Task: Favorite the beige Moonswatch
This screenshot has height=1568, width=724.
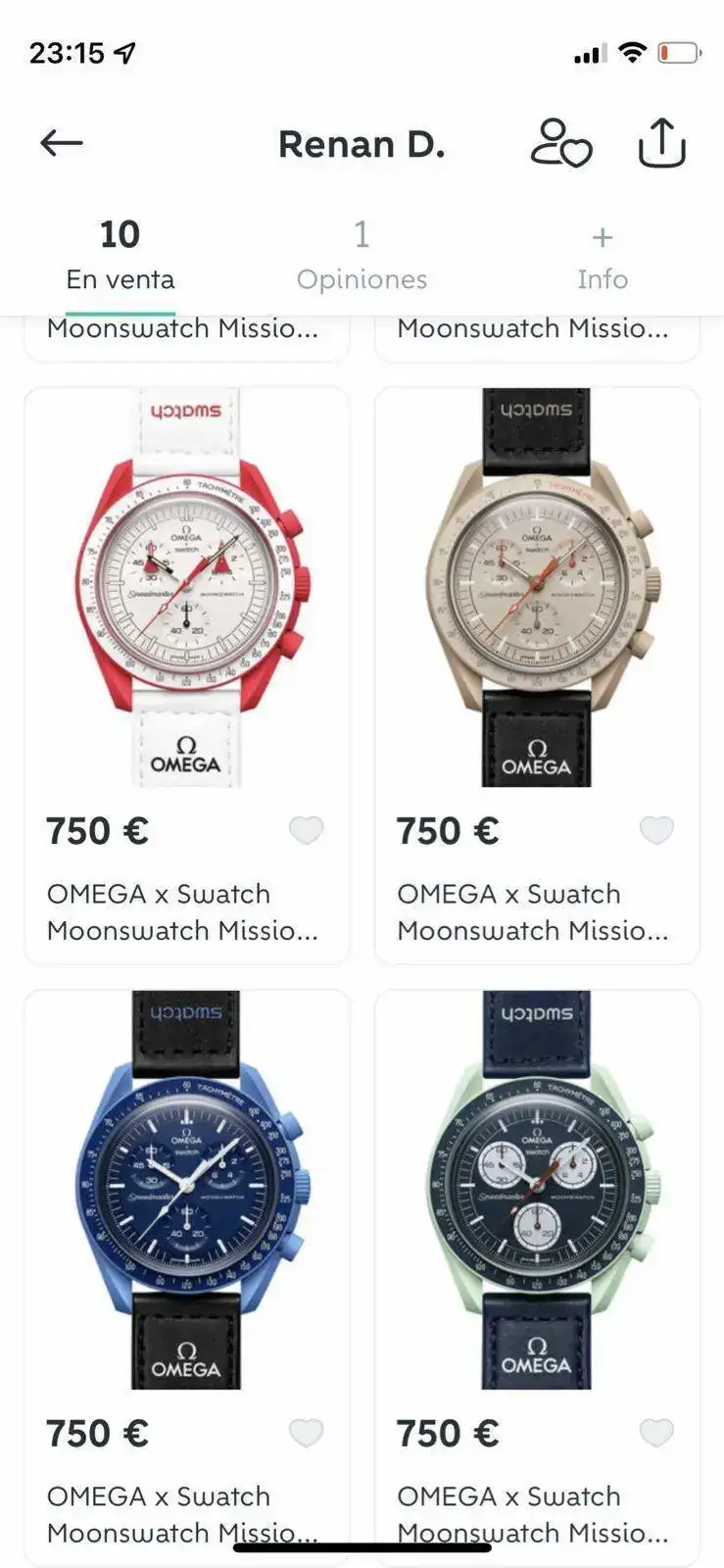Action: click(x=656, y=831)
